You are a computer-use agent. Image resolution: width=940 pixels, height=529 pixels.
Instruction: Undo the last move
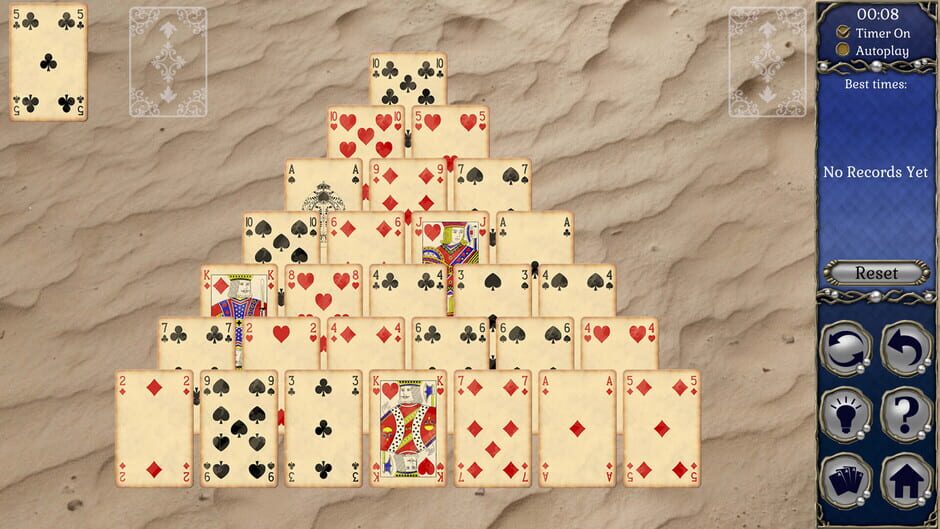click(x=906, y=348)
